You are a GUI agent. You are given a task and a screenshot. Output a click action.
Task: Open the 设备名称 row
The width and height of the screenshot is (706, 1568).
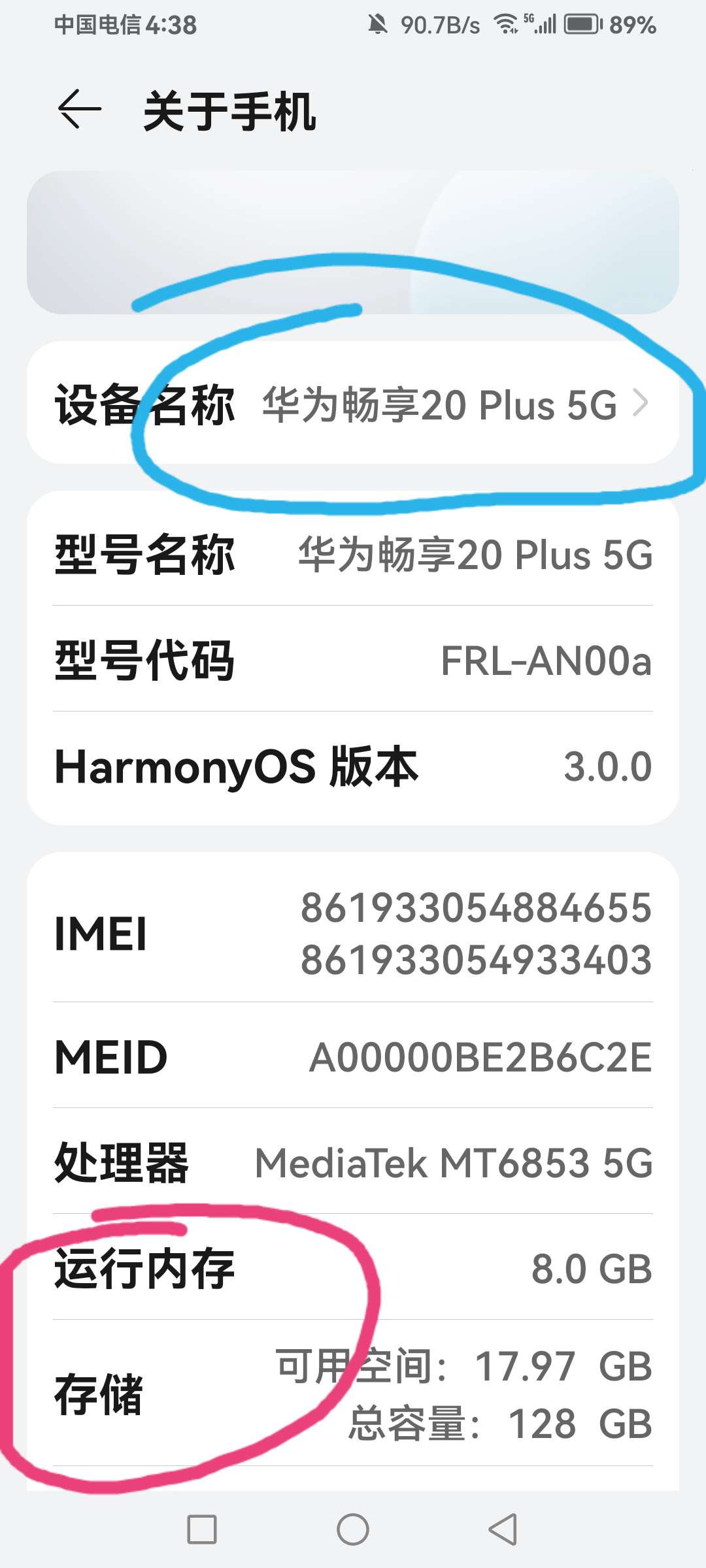(x=353, y=403)
